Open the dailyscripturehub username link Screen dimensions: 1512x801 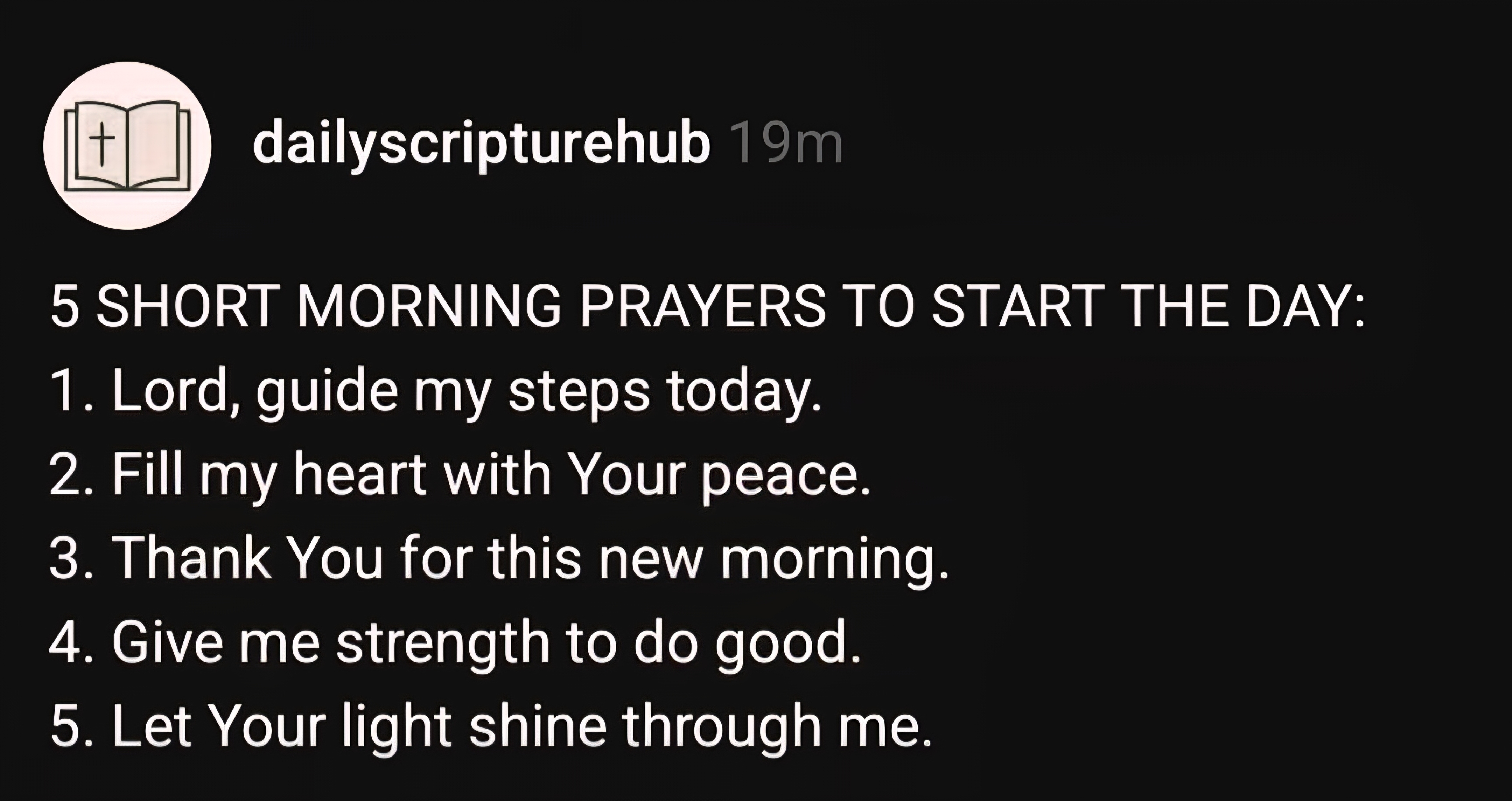coord(481,145)
